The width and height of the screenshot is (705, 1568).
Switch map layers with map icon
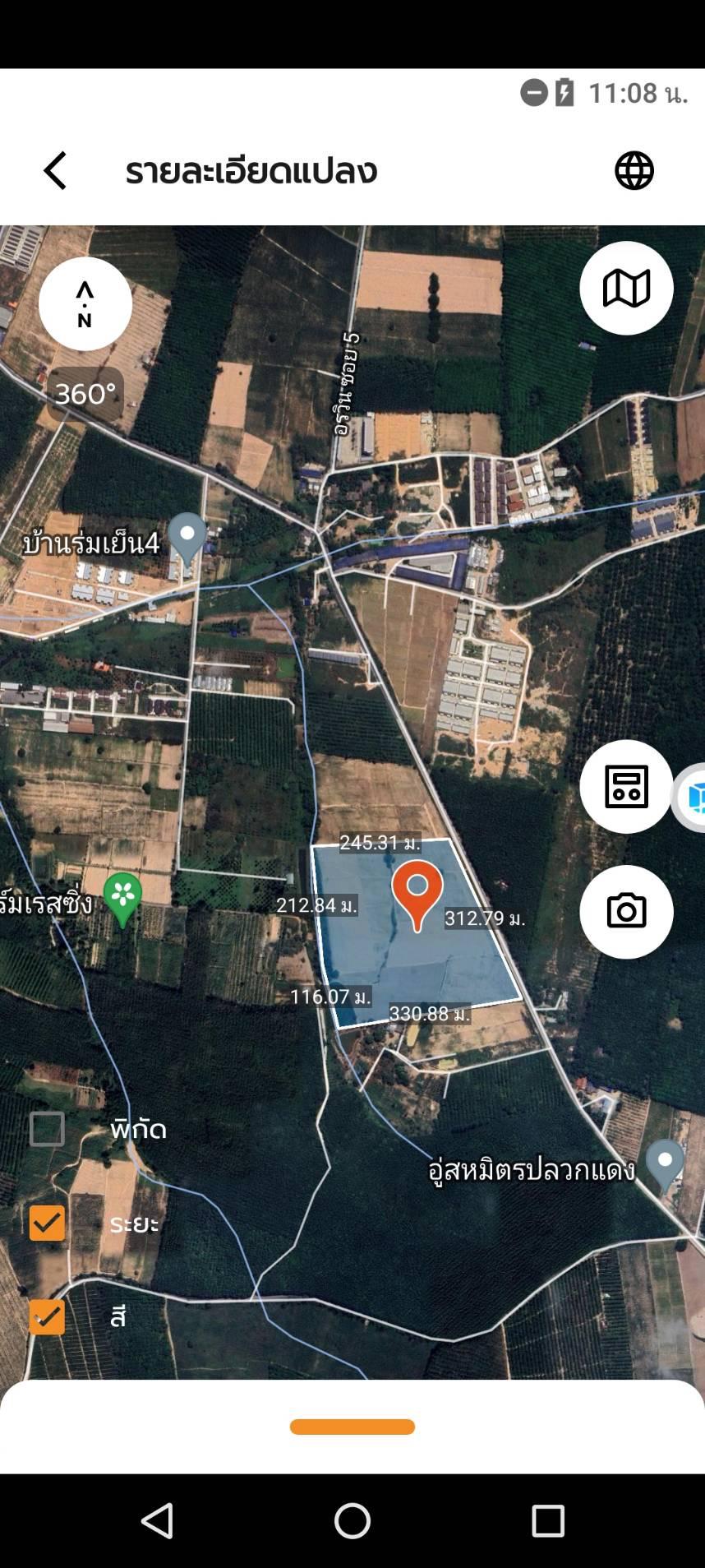pyautogui.click(x=626, y=289)
